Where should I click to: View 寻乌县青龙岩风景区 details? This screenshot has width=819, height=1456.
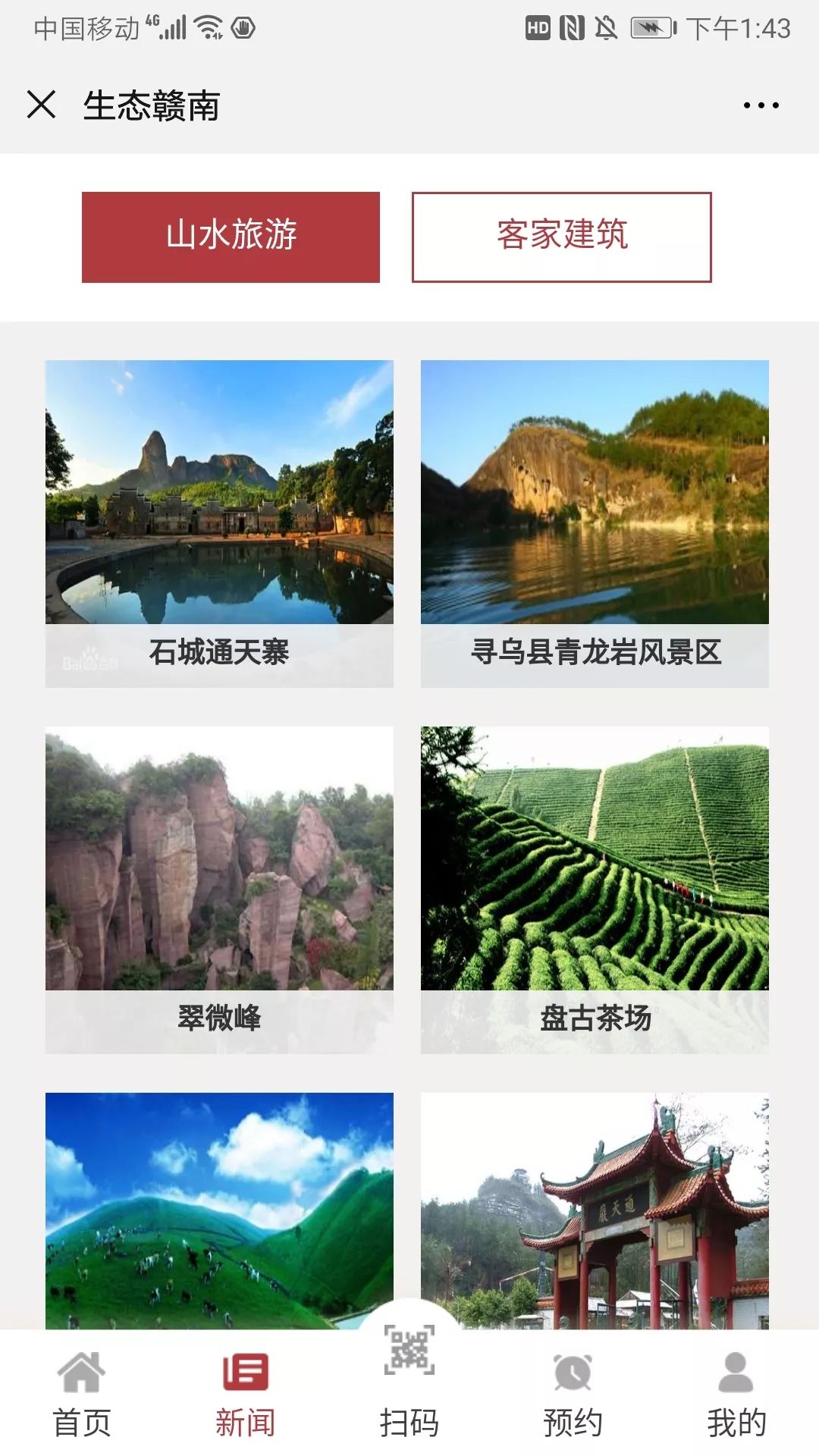tap(595, 523)
